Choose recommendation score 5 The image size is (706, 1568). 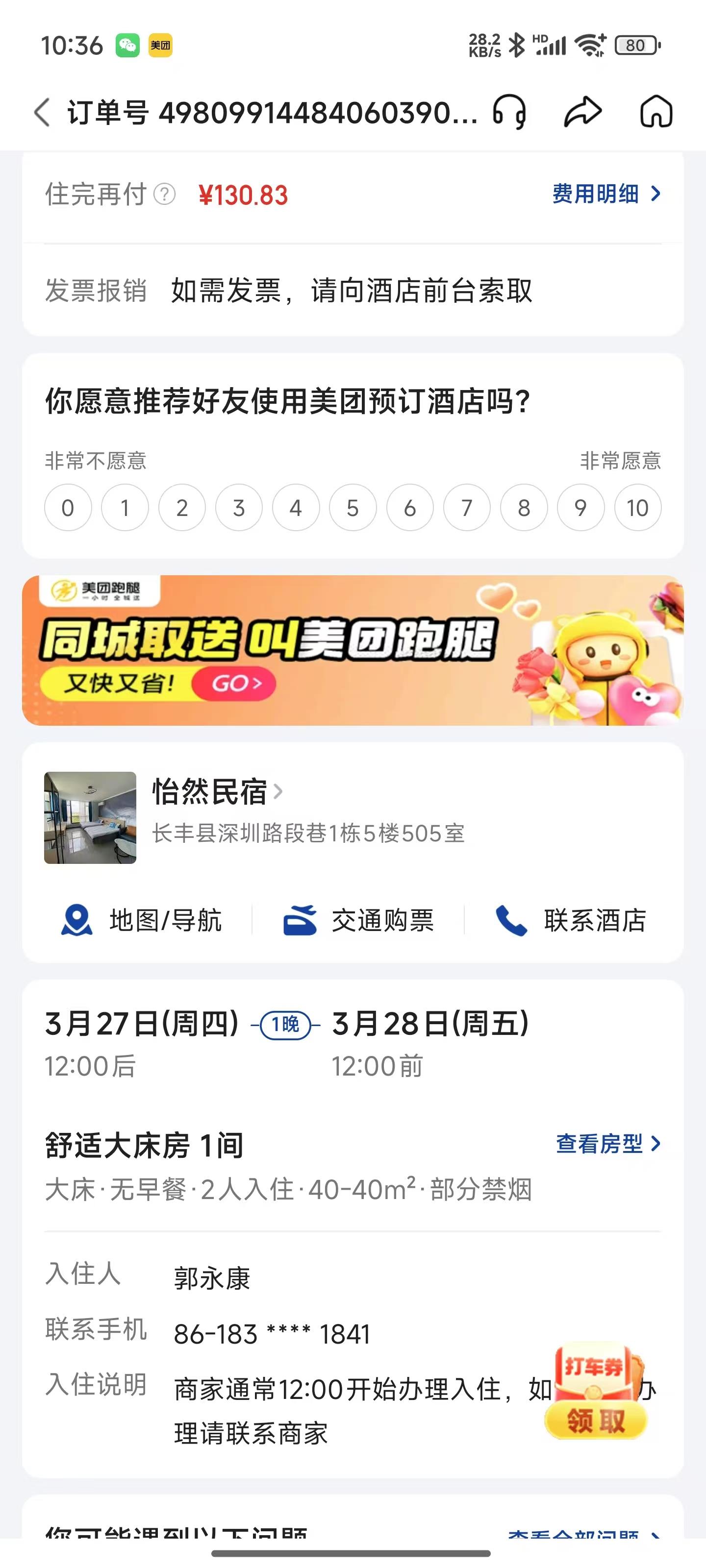(x=353, y=508)
